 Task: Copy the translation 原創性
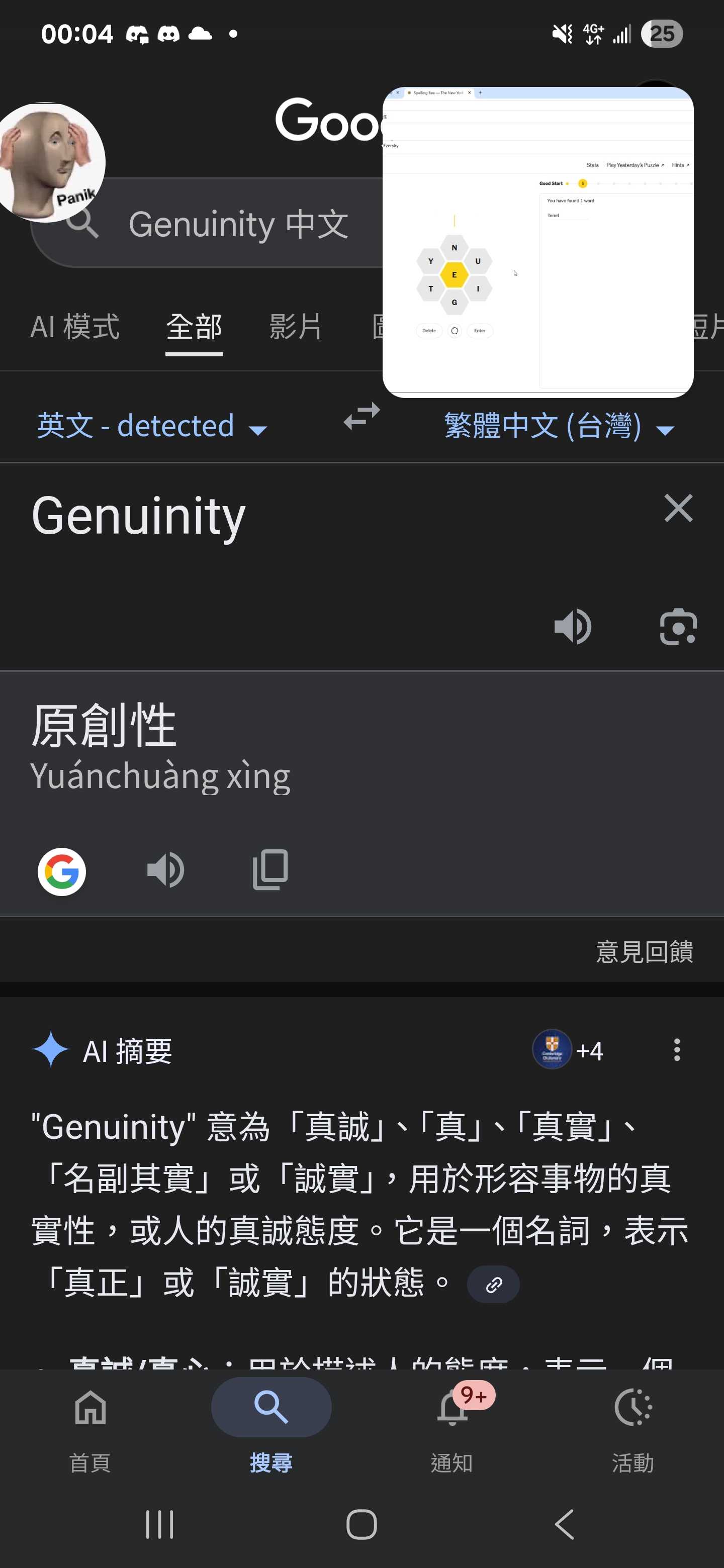coord(270,870)
